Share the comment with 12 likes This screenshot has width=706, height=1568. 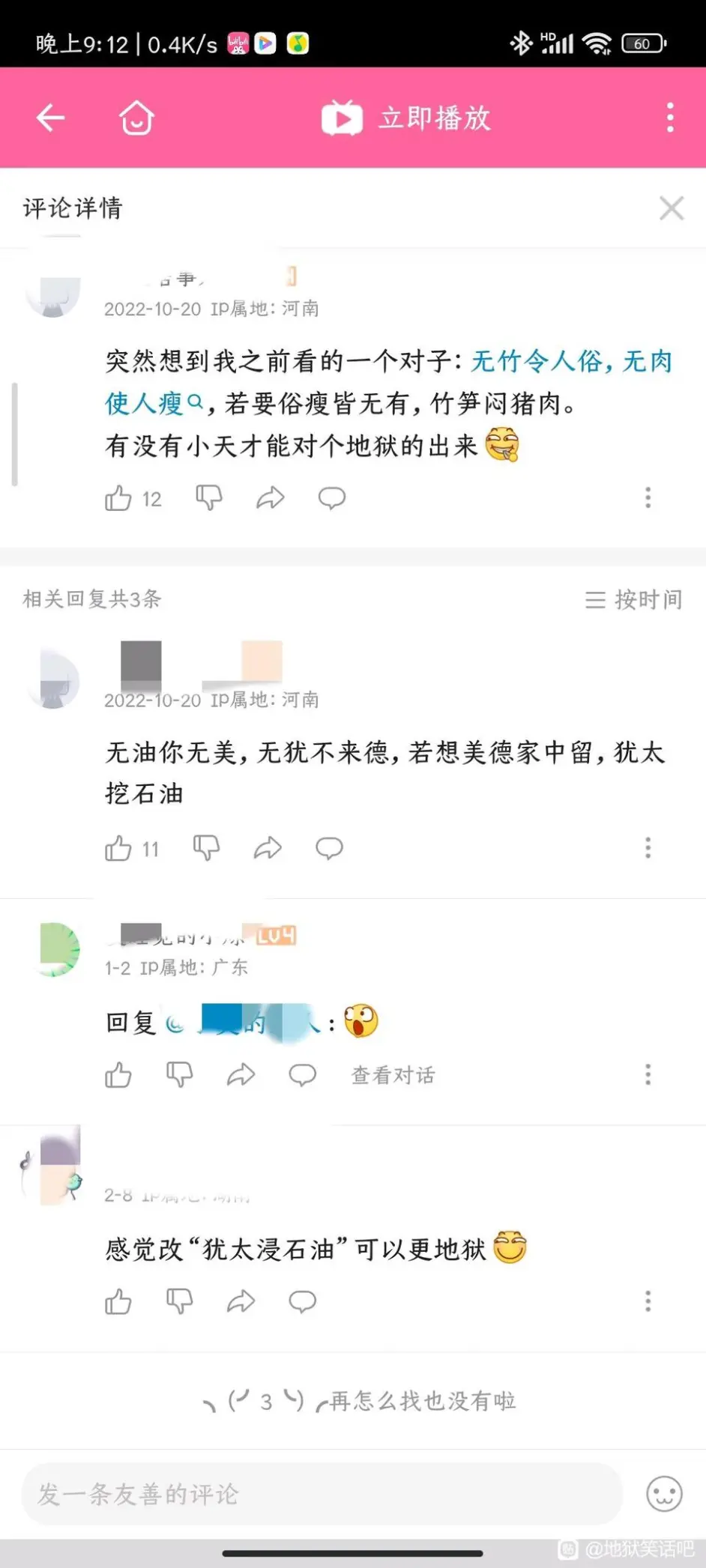270,498
